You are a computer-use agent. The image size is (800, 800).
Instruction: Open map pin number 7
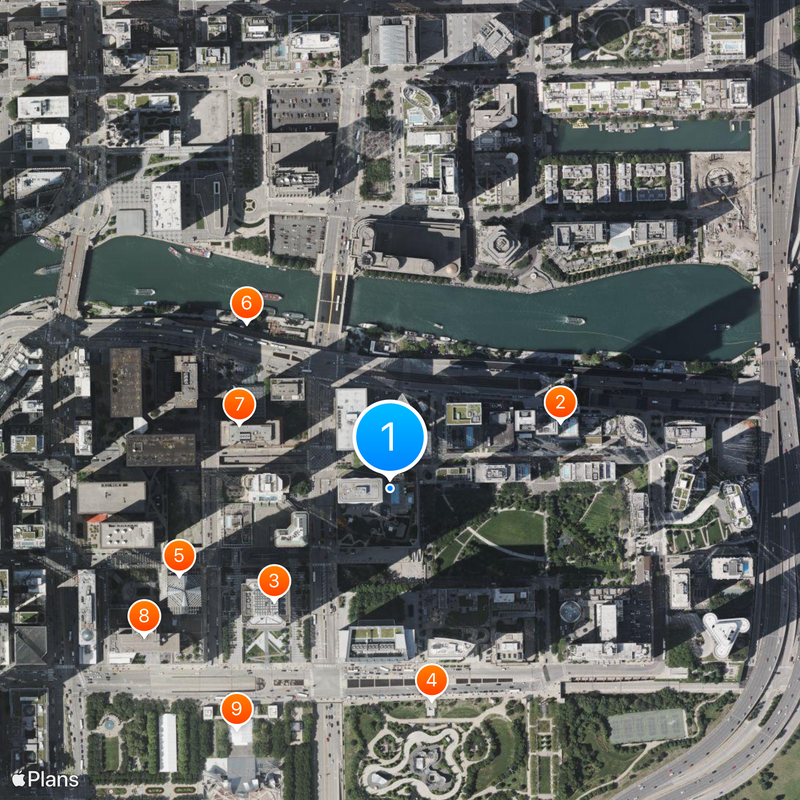tap(239, 405)
